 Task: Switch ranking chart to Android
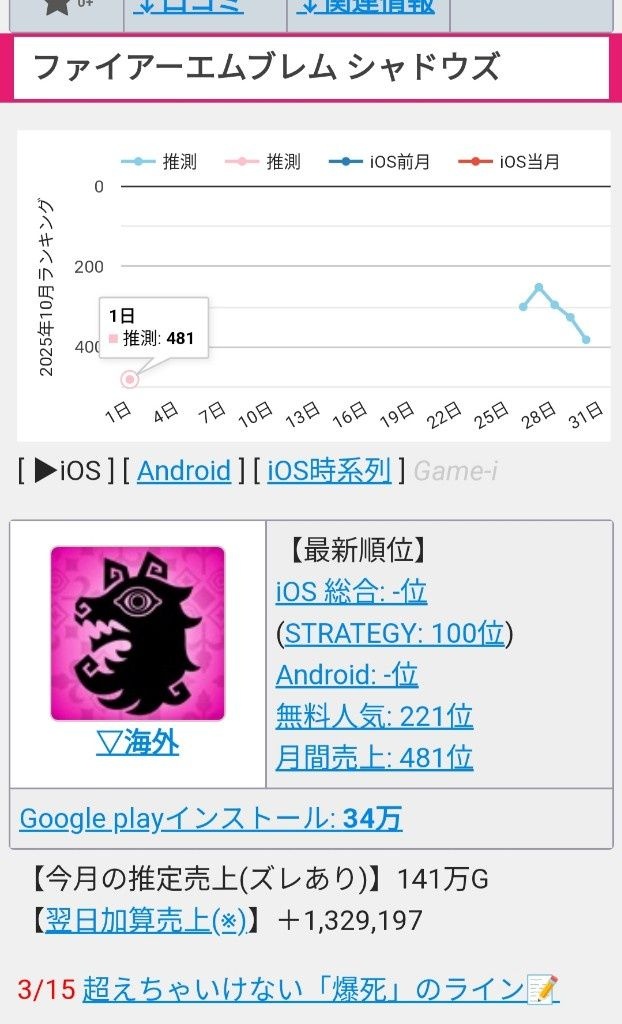[184, 470]
